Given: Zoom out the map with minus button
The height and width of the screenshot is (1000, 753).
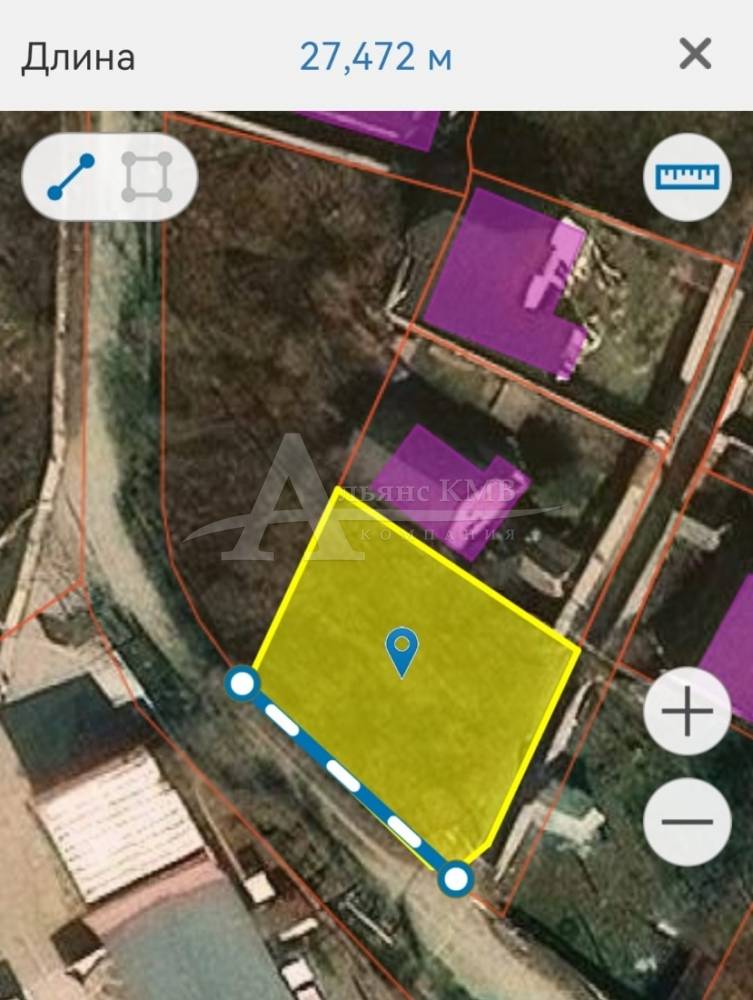Looking at the screenshot, I should point(687,822).
